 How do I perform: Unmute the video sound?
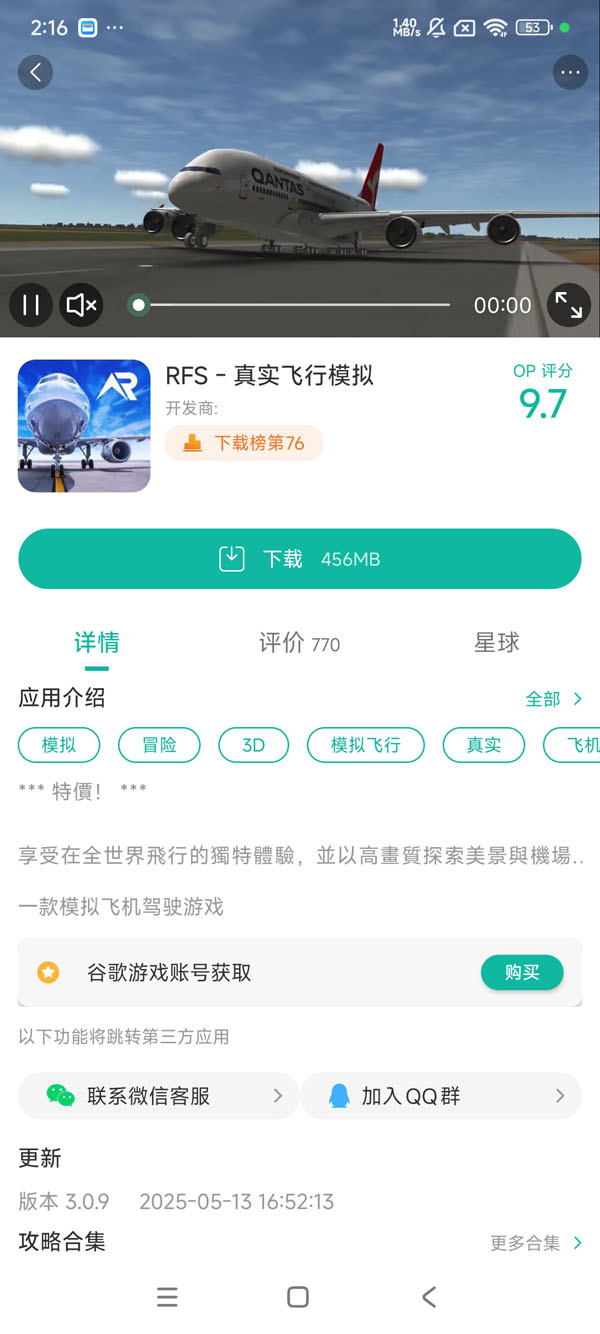click(81, 305)
